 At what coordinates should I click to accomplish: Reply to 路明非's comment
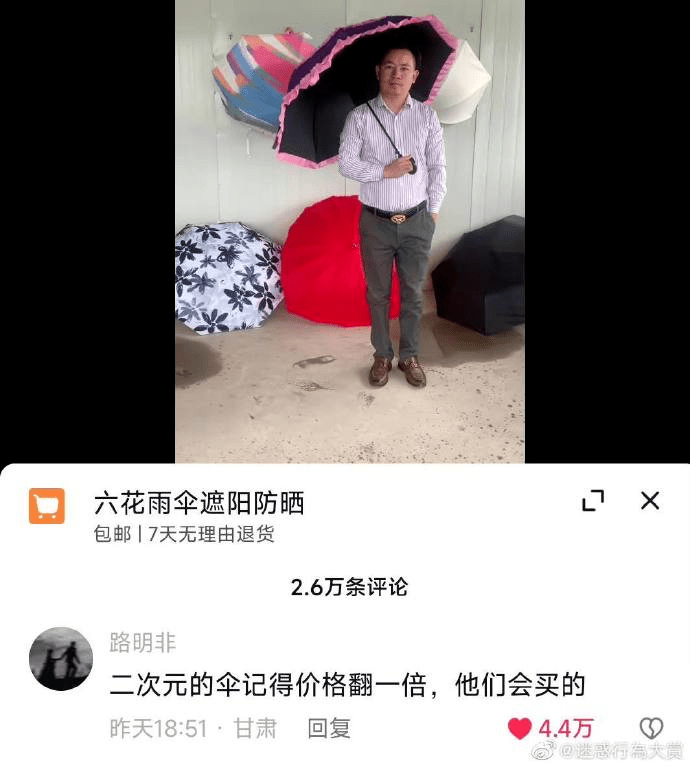[328, 729]
